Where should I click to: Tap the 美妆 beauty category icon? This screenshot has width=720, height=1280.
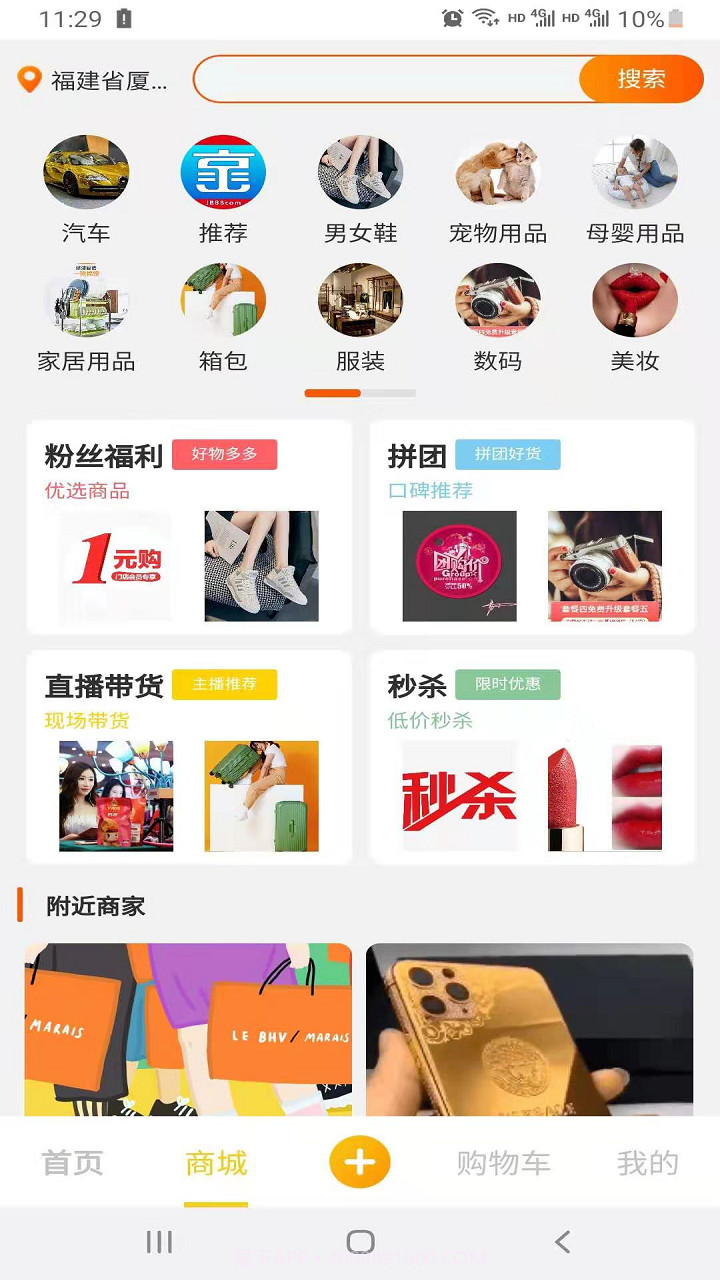coord(635,300)
